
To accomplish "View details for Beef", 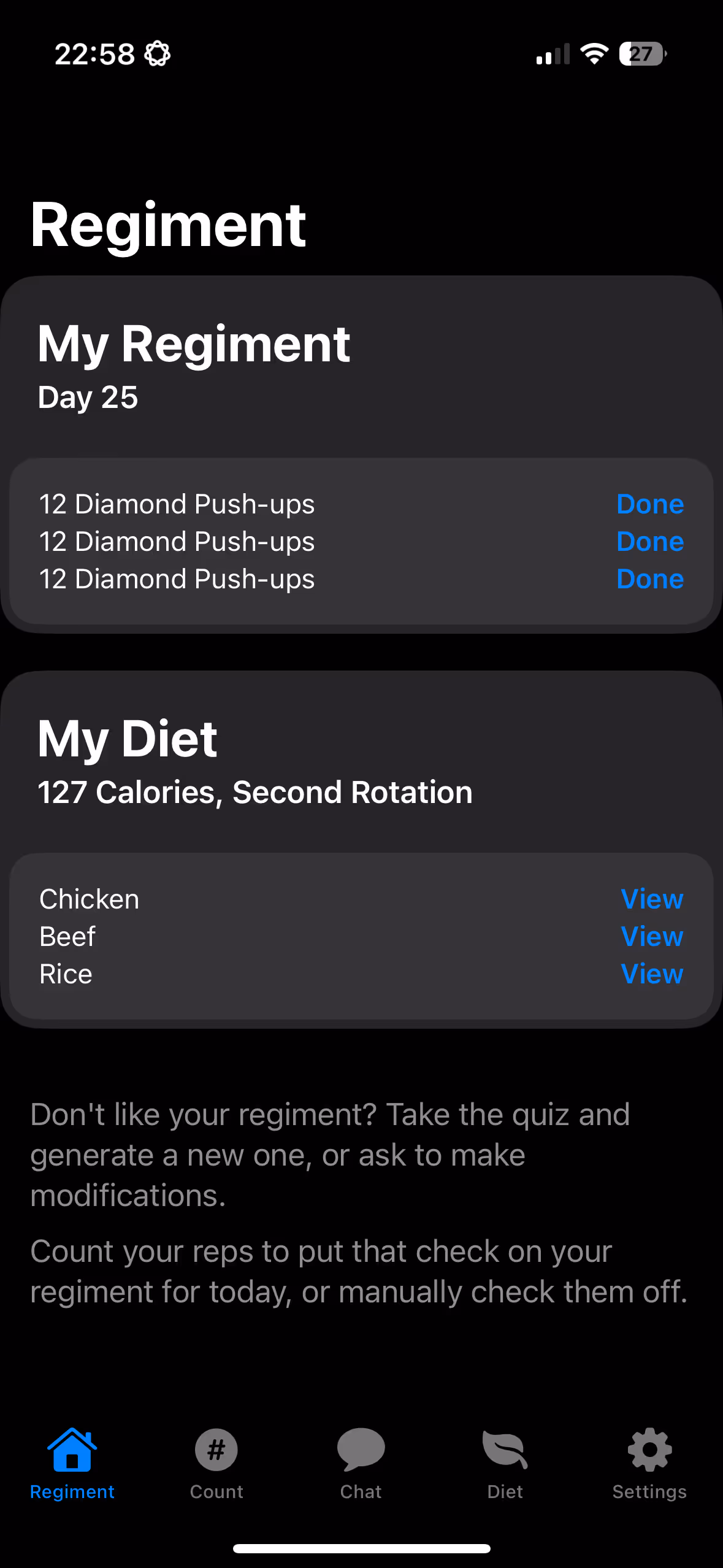I will click(x=651, y=937).
